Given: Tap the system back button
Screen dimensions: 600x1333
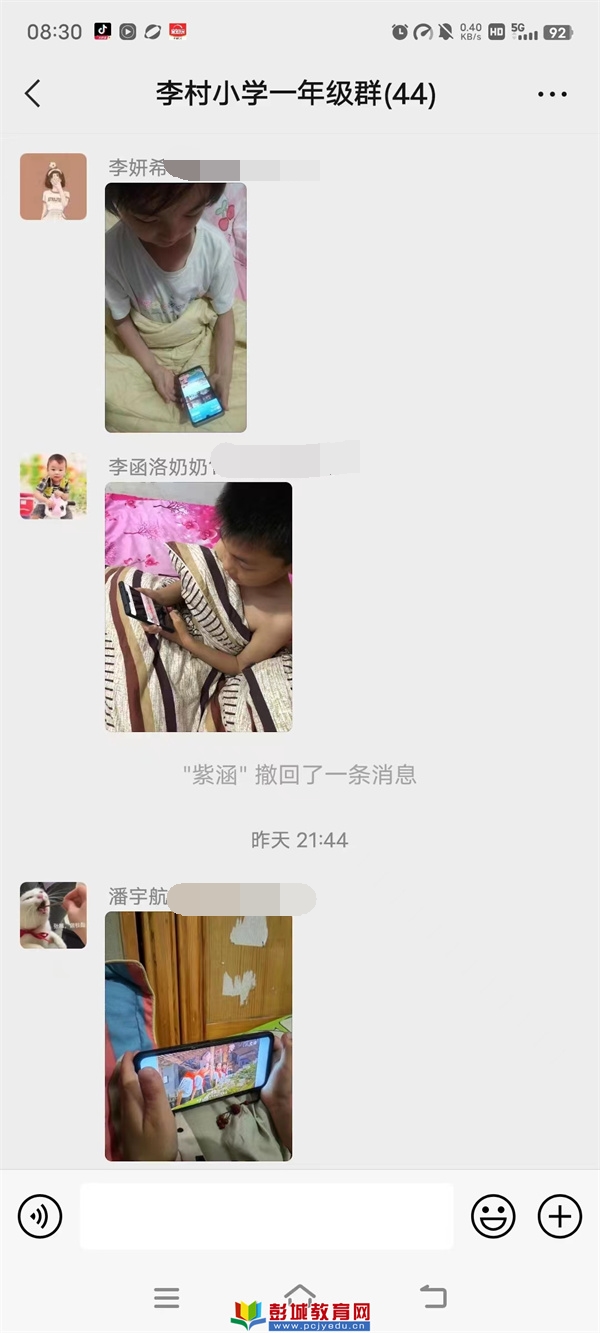Looking at the screenshot, I should pos(432,1298).
